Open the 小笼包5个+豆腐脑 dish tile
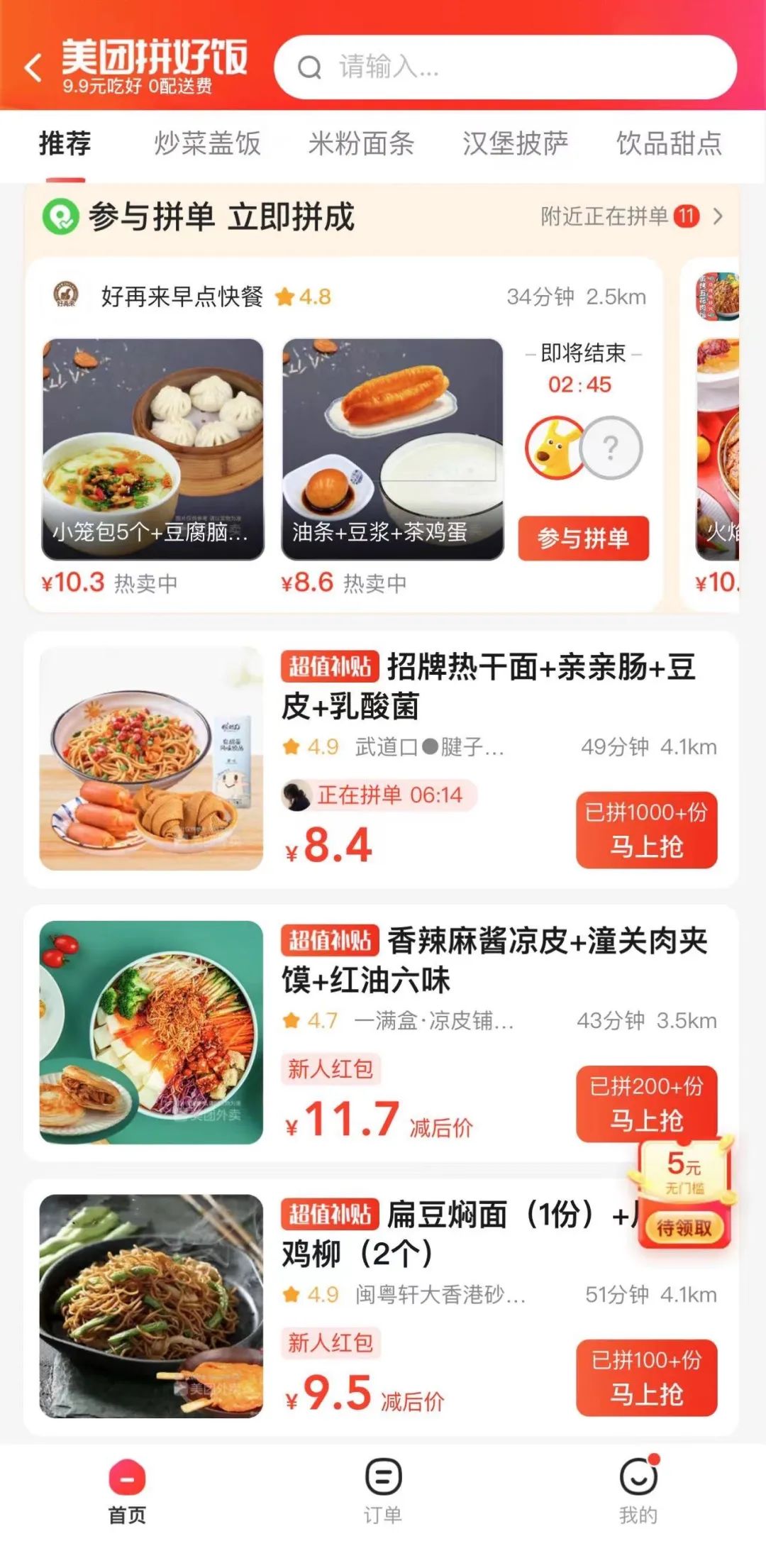Image resolution: width=766 pixels, height=1568 pixels. [152, 449]
